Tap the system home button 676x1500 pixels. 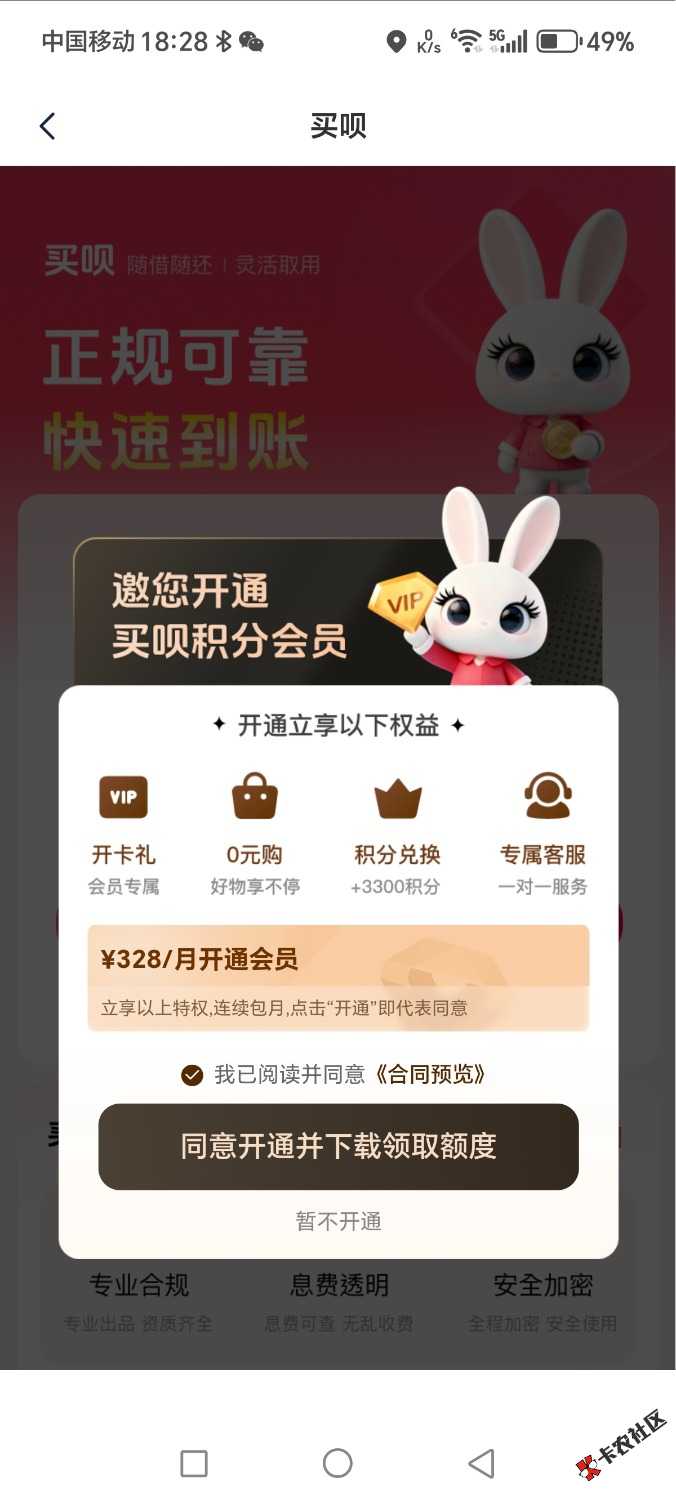coord(338,1463)
